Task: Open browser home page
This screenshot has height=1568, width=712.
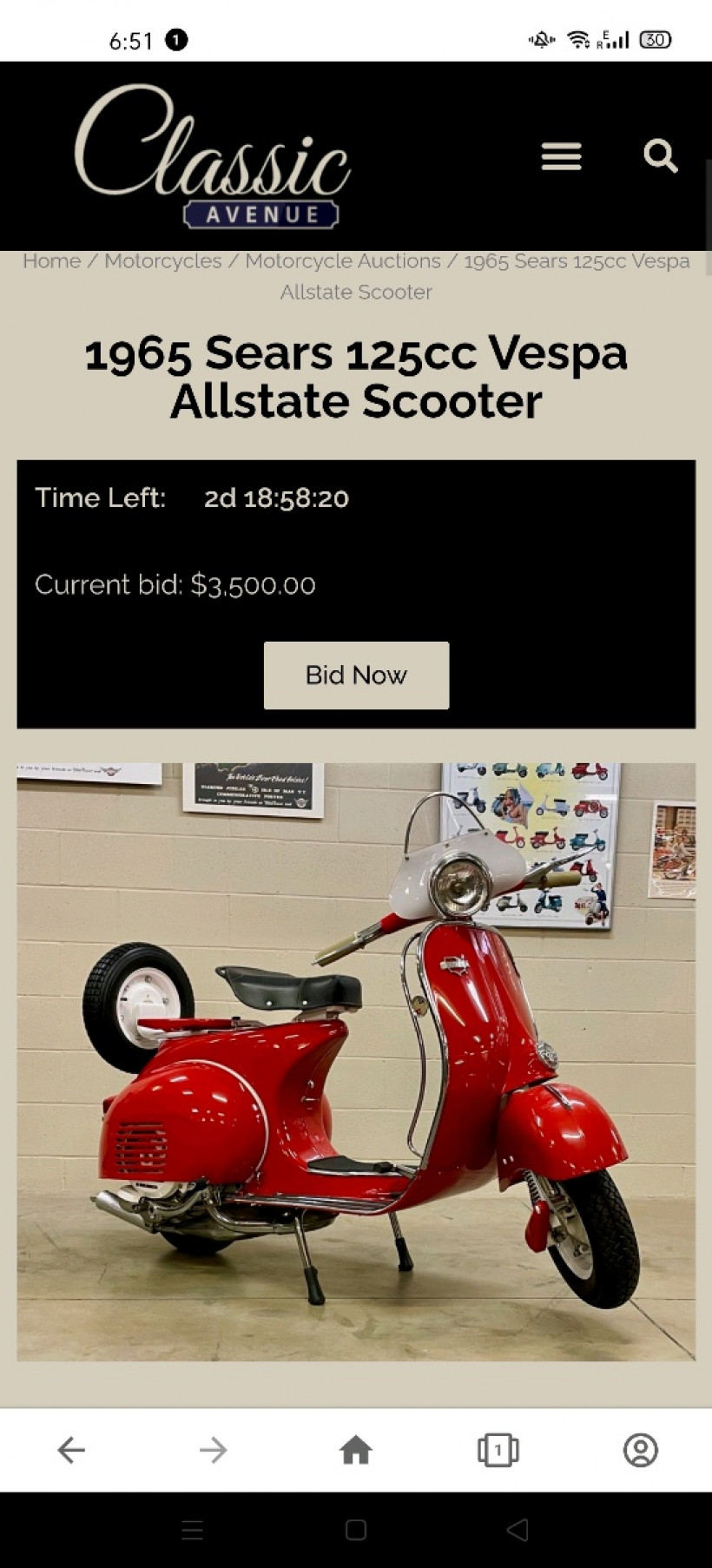Action: tap(356, 1450)
